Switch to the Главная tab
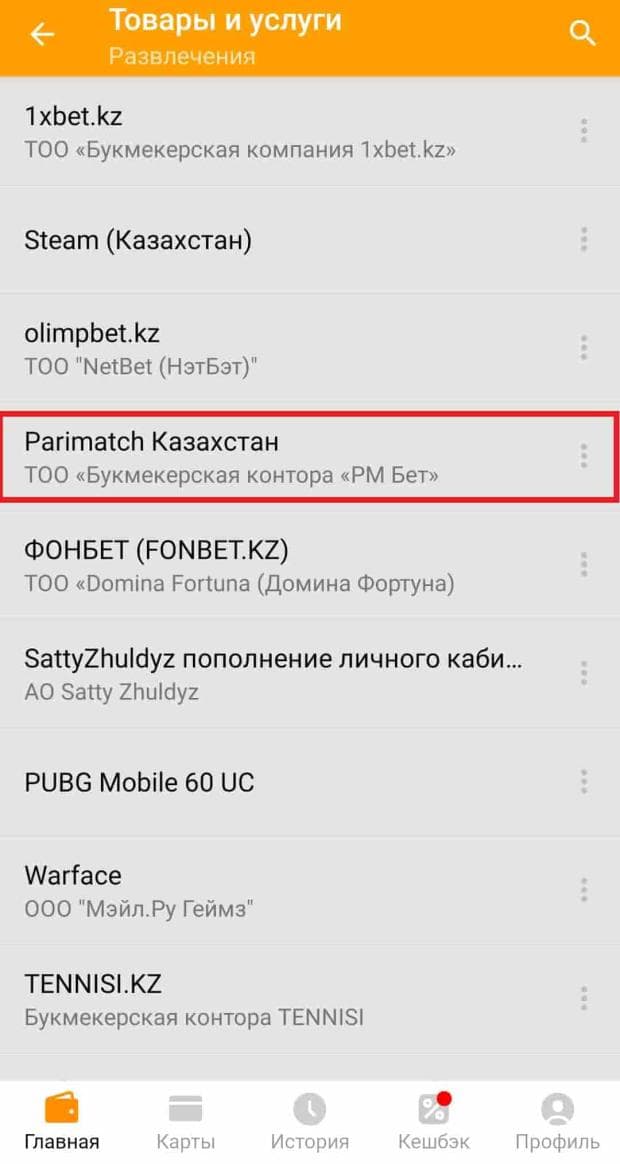The width and height of the screenshot is (620, 1164). tap(62, 1121)
